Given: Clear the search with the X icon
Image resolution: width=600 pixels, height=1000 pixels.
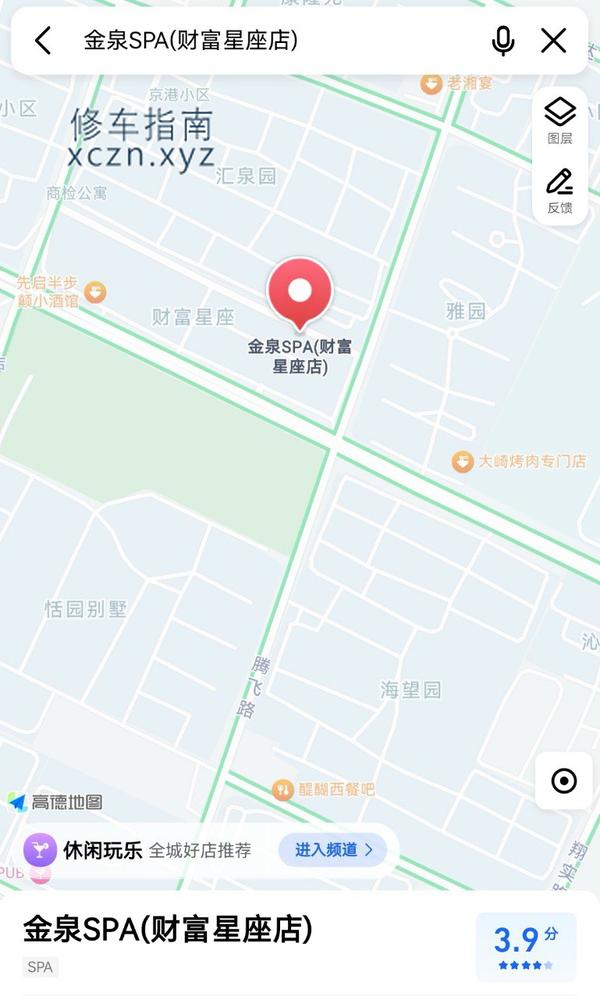Looking at the screenshot, I should point(553,41).
